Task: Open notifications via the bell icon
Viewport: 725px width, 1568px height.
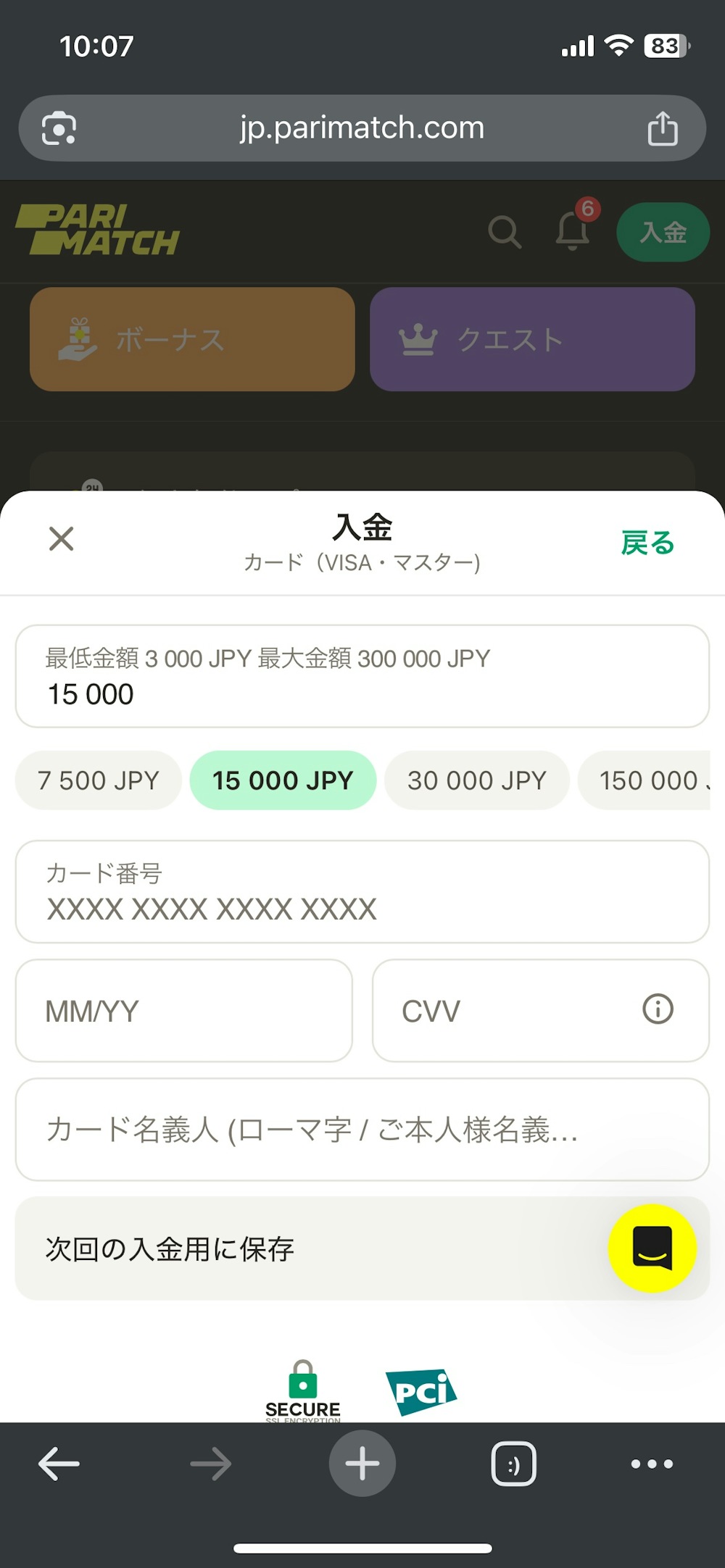Action: click(x=572, y=233)
